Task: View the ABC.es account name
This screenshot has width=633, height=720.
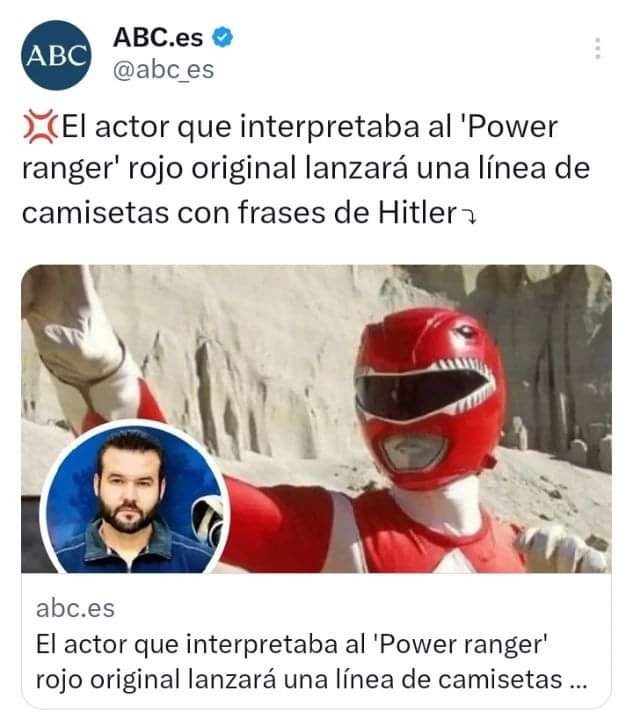Action: (x=158, y=38)
